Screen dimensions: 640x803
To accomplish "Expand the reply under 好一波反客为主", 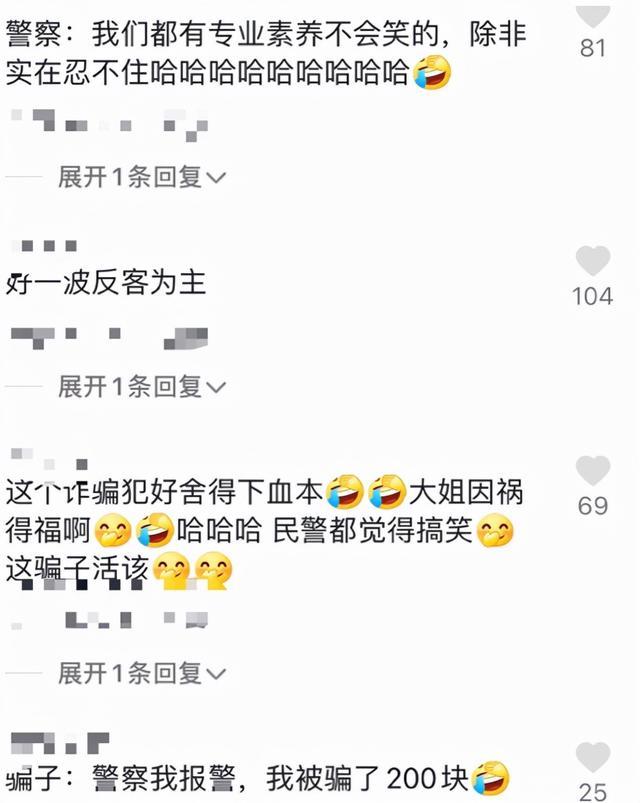I will (x=142, y=386).
